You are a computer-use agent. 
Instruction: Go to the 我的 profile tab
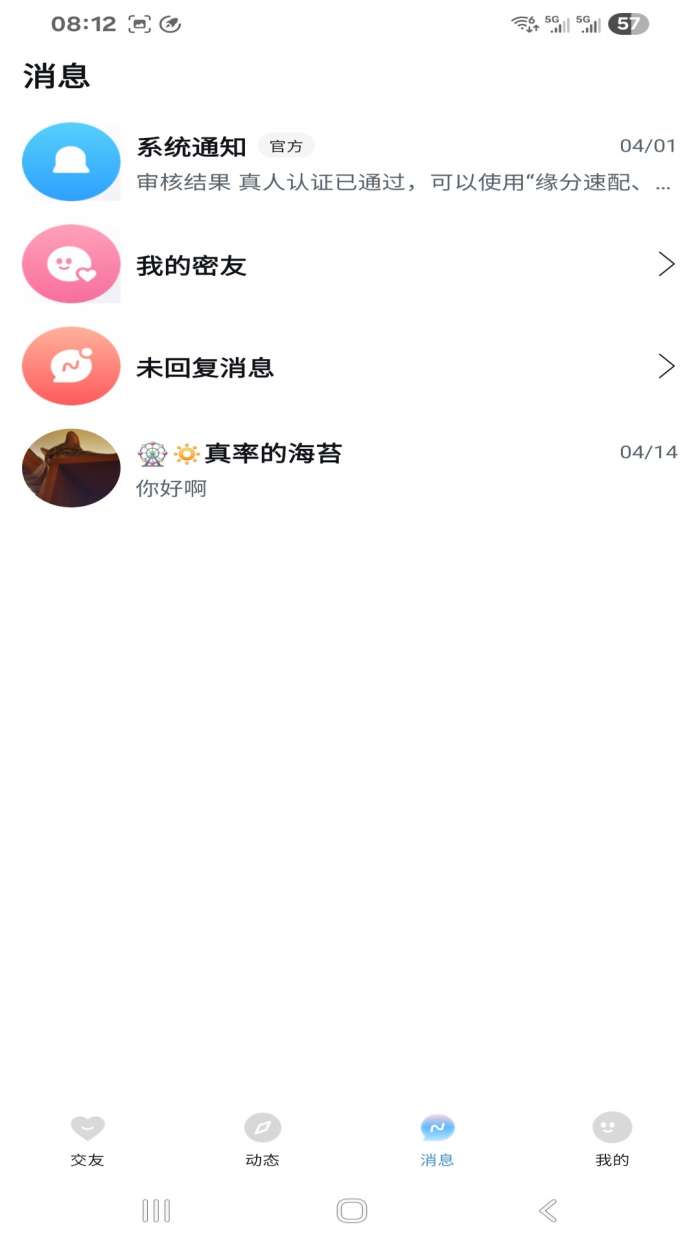pyautogui.click(x=612, y=1140)
